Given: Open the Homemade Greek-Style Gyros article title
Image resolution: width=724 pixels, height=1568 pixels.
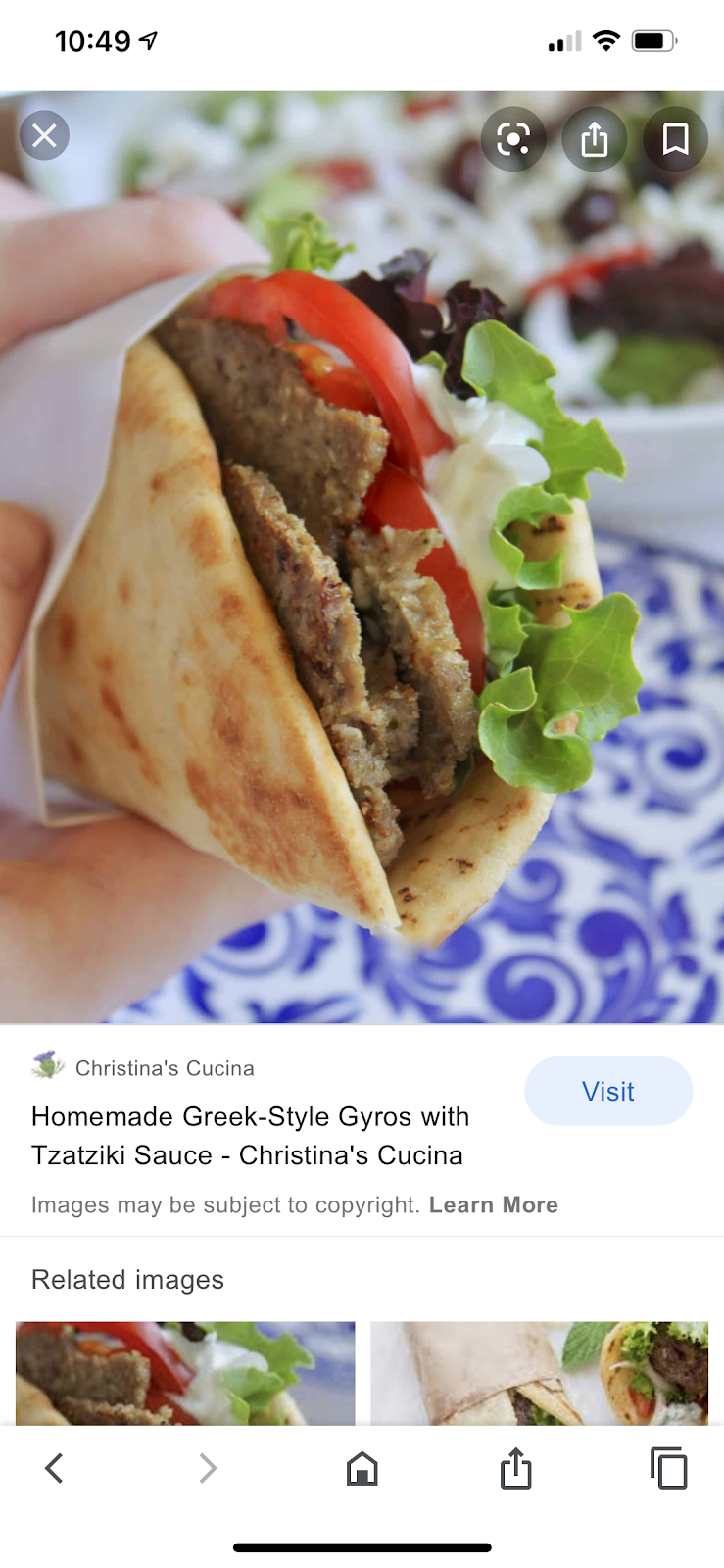Looking at the screenshot, I should click(x=251, y=1135).
